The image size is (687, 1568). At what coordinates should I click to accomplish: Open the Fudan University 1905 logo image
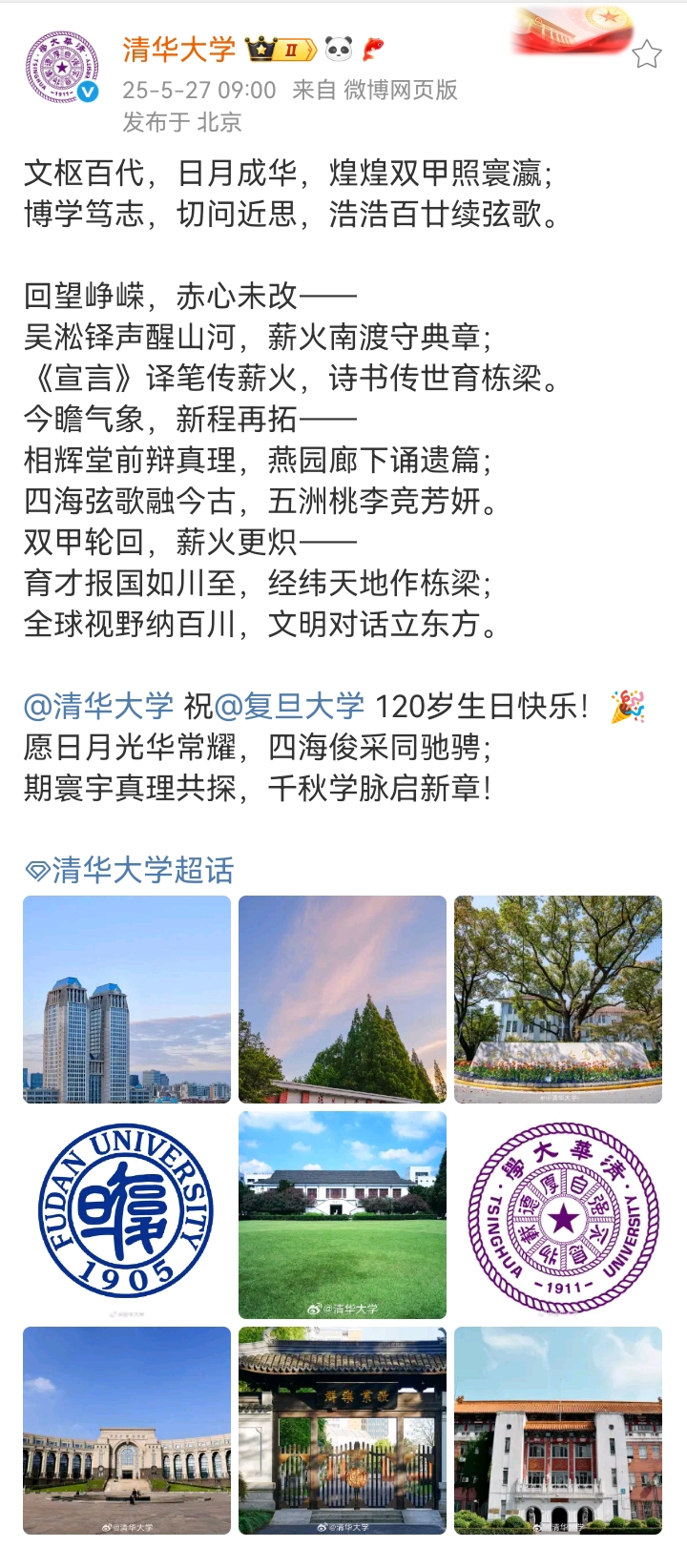coord(127,1214)
